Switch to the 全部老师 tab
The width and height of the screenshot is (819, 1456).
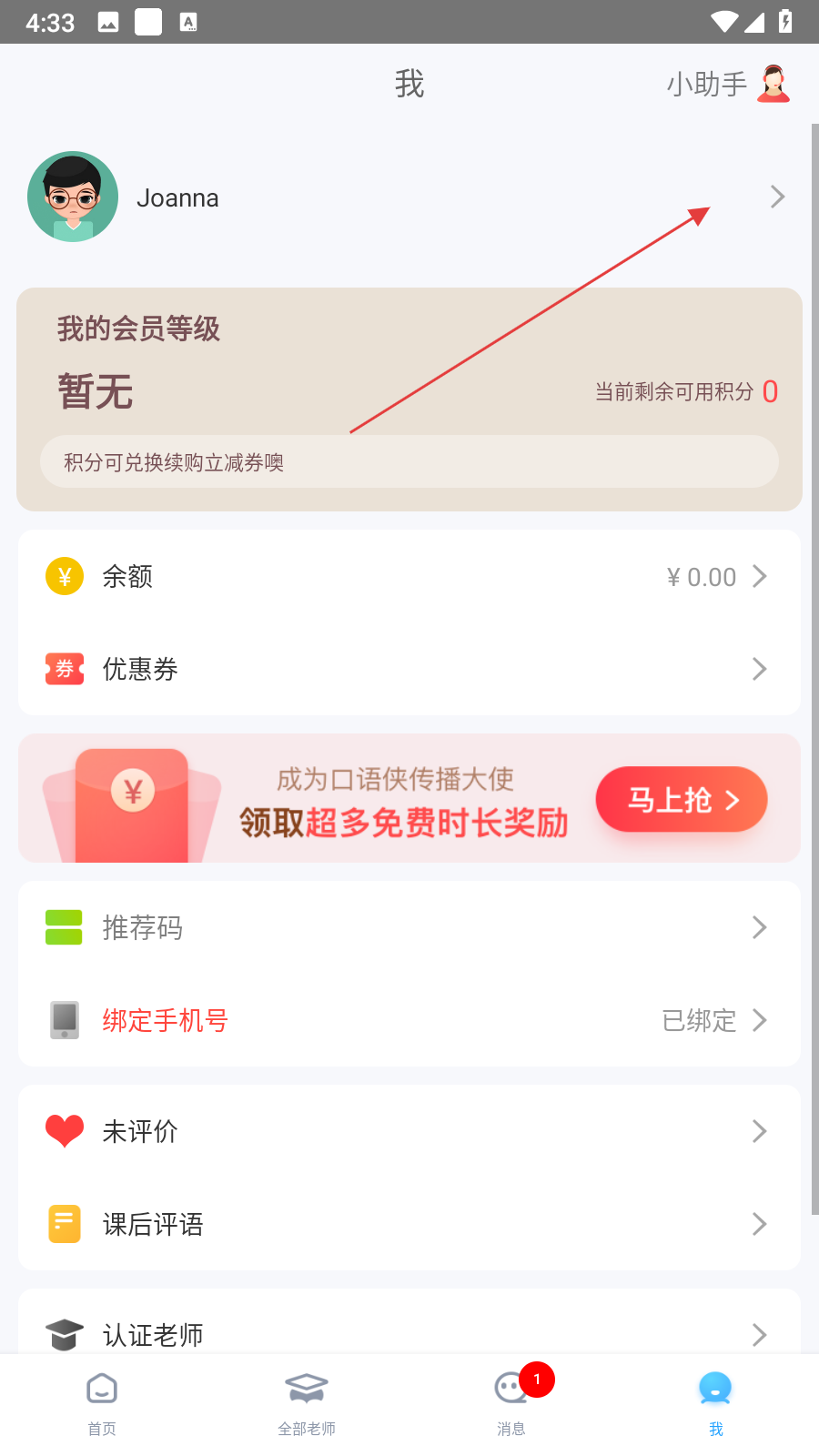click(x=307, y=1401)
